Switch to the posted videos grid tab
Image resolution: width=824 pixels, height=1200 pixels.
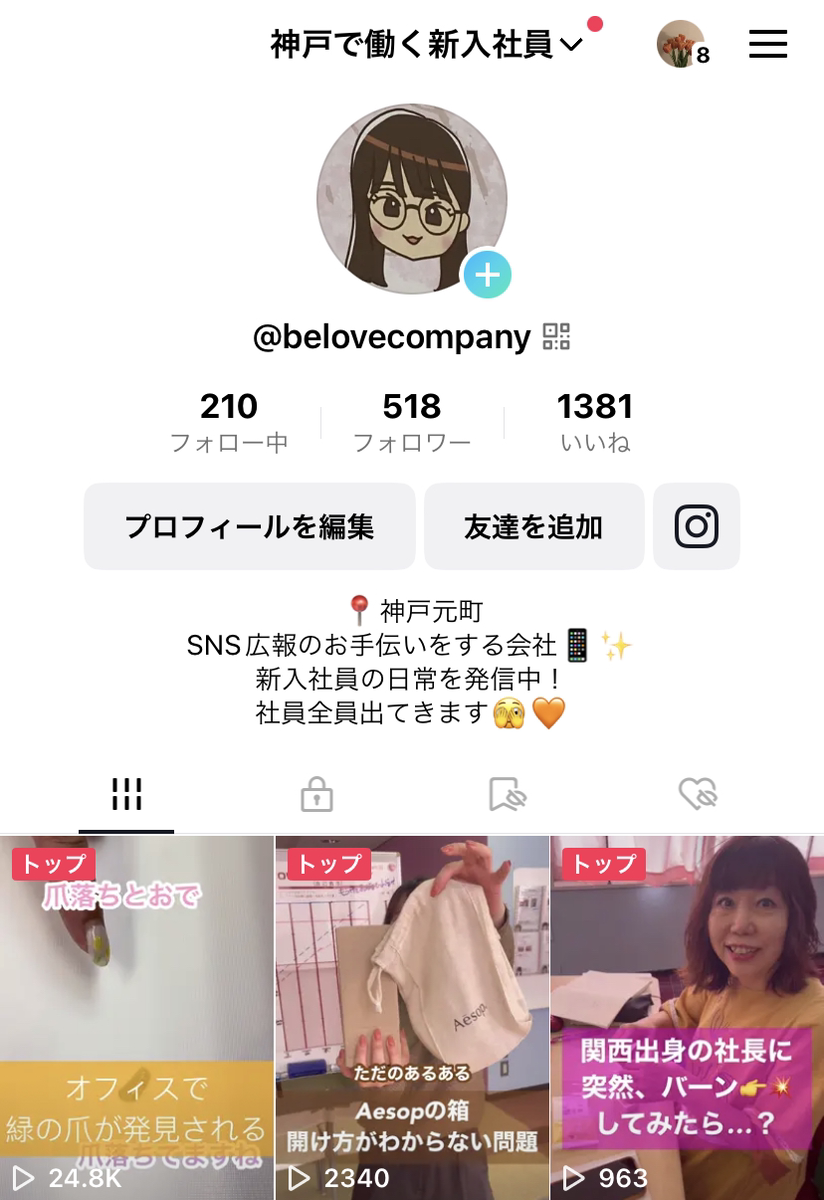point(126,795)
